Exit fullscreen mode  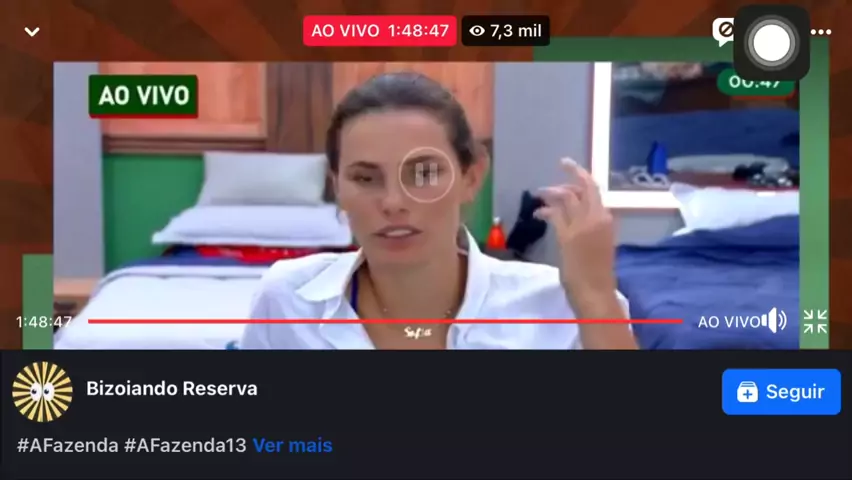click(815, 321)
